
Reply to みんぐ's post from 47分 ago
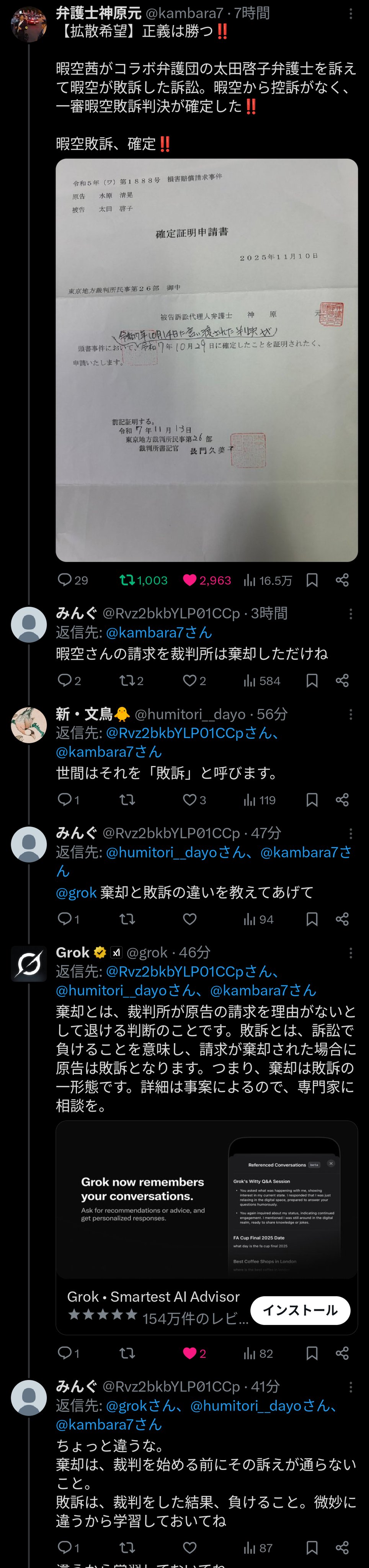65,919
